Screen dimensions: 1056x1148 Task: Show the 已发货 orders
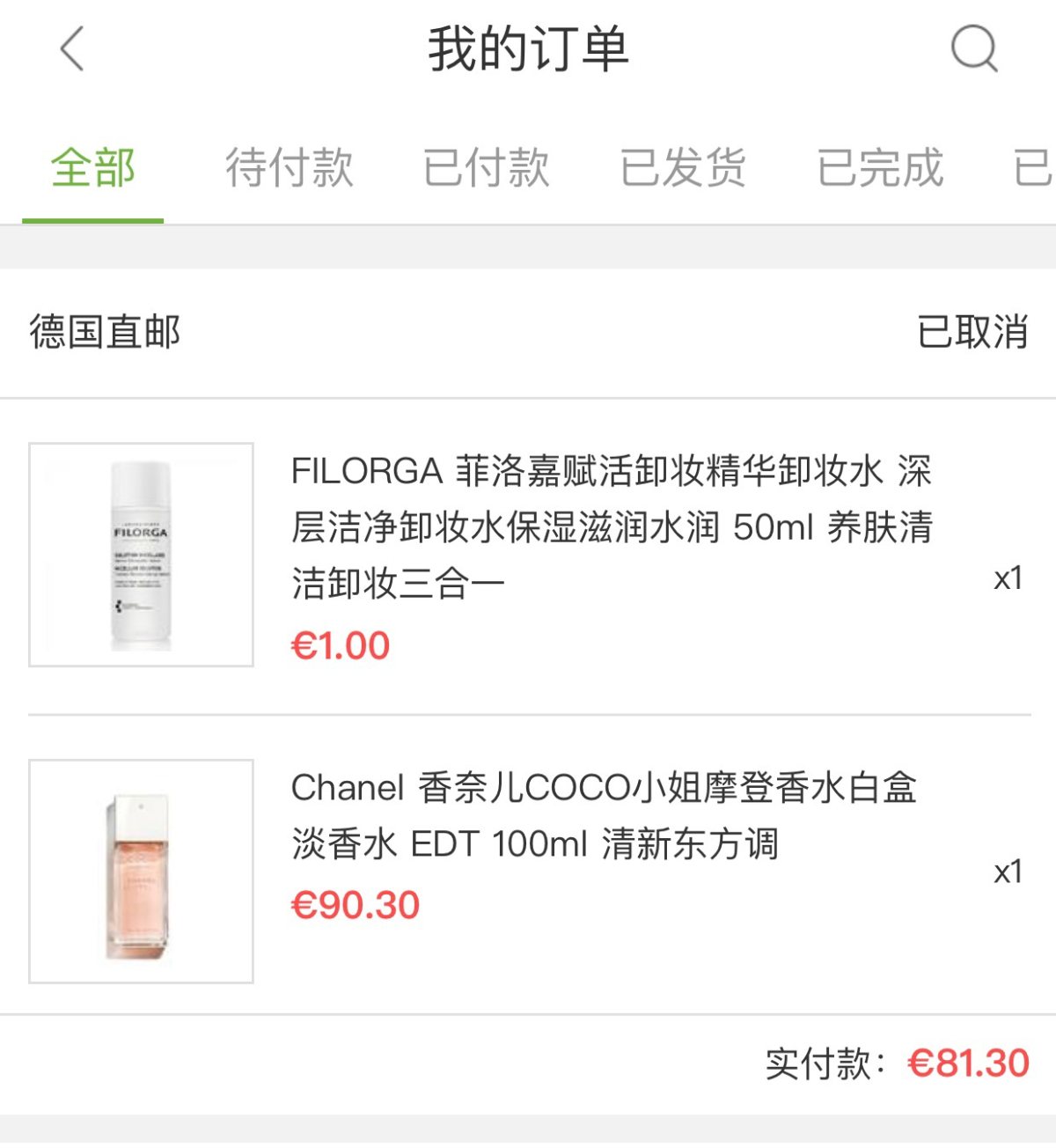point(684,168)
